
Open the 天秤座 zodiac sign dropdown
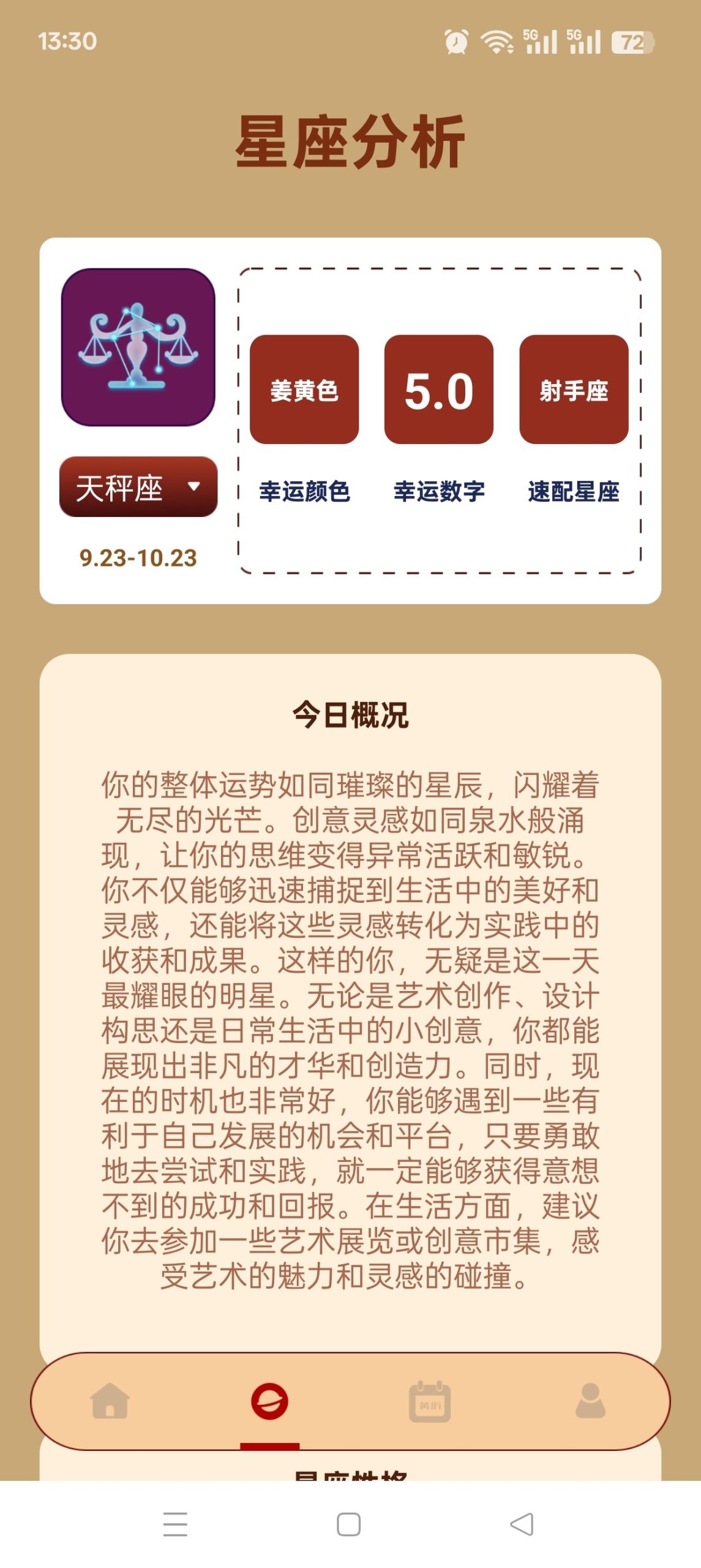click(x=138, y=487)
